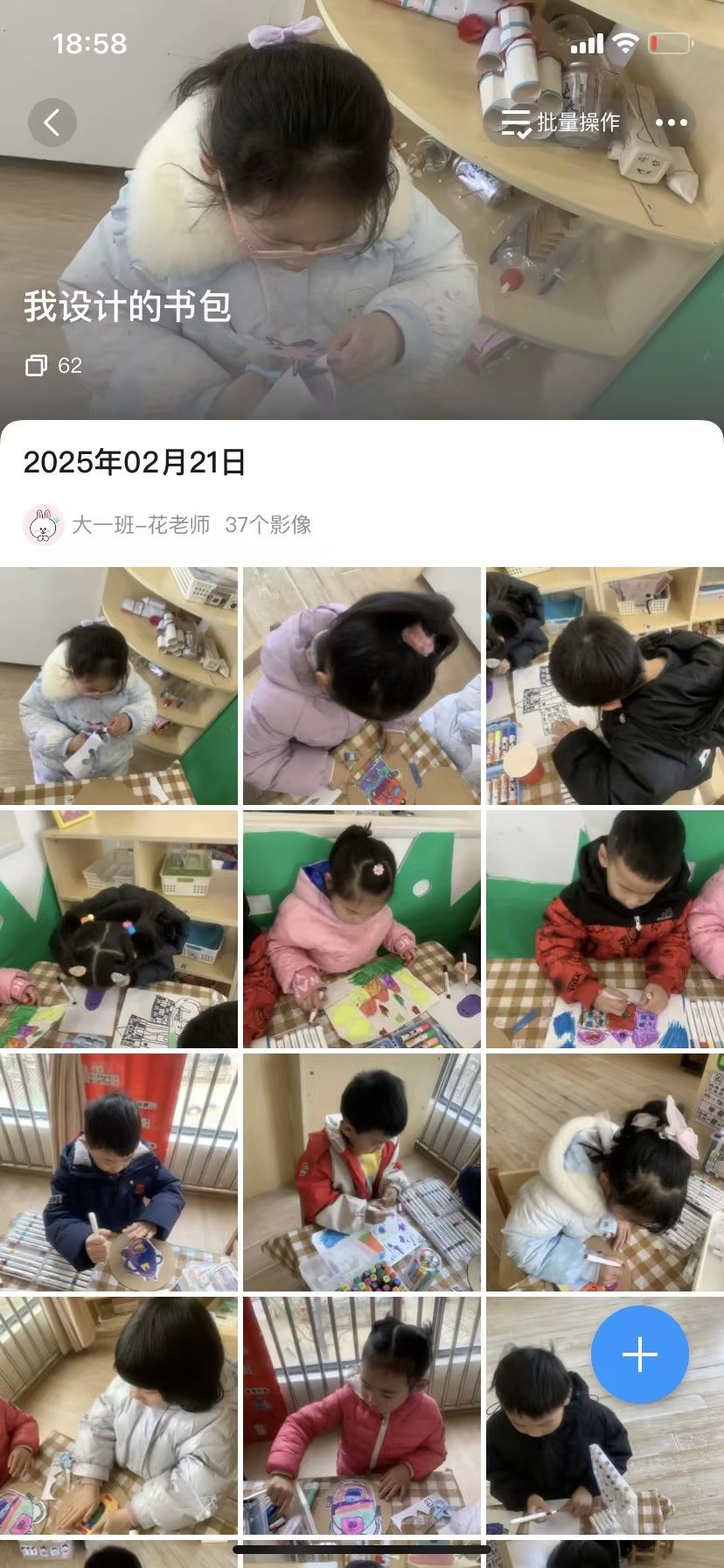
Task: Open photo of boy in navy jacket
Action: pos(118,1172)
